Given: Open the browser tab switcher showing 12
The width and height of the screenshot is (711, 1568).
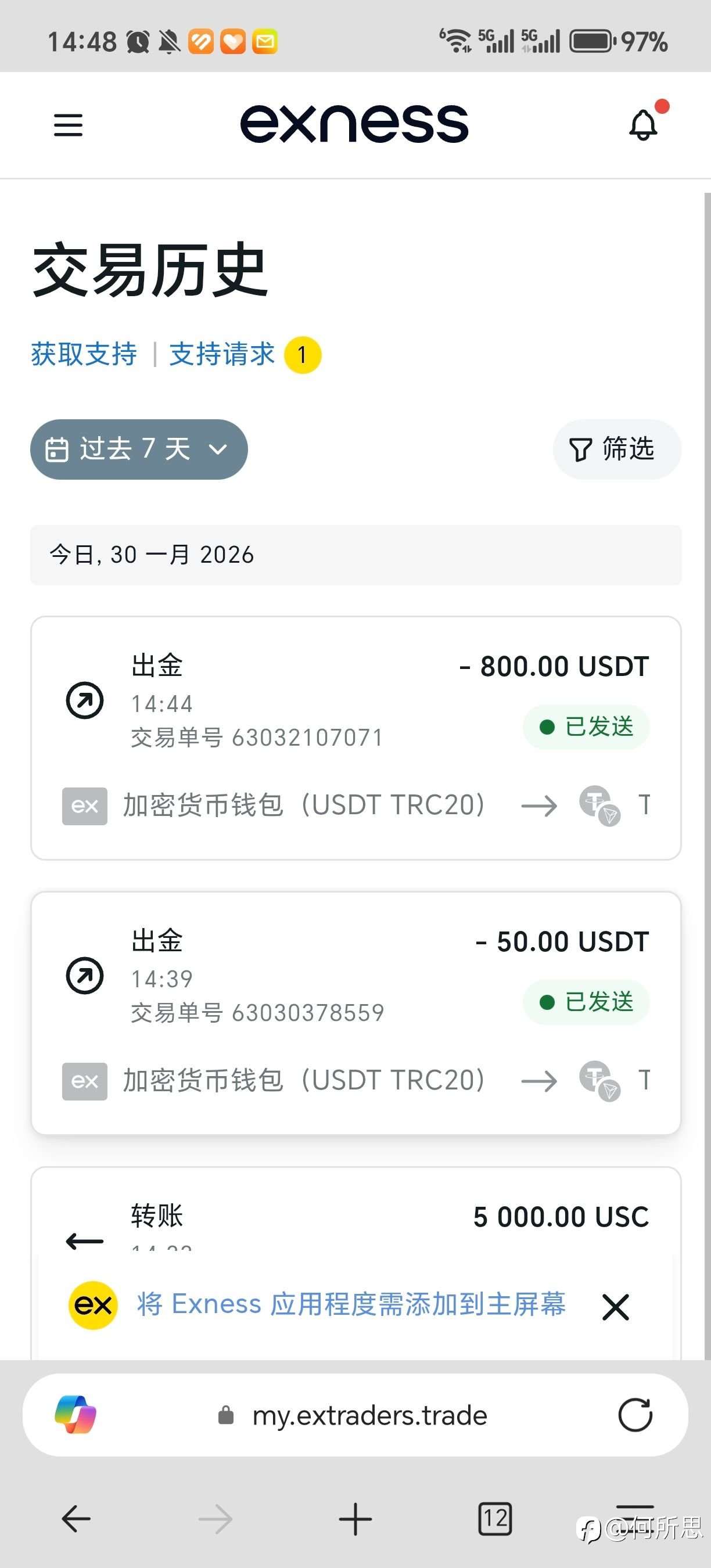Looking at the screenshot, I should 495,1519.
